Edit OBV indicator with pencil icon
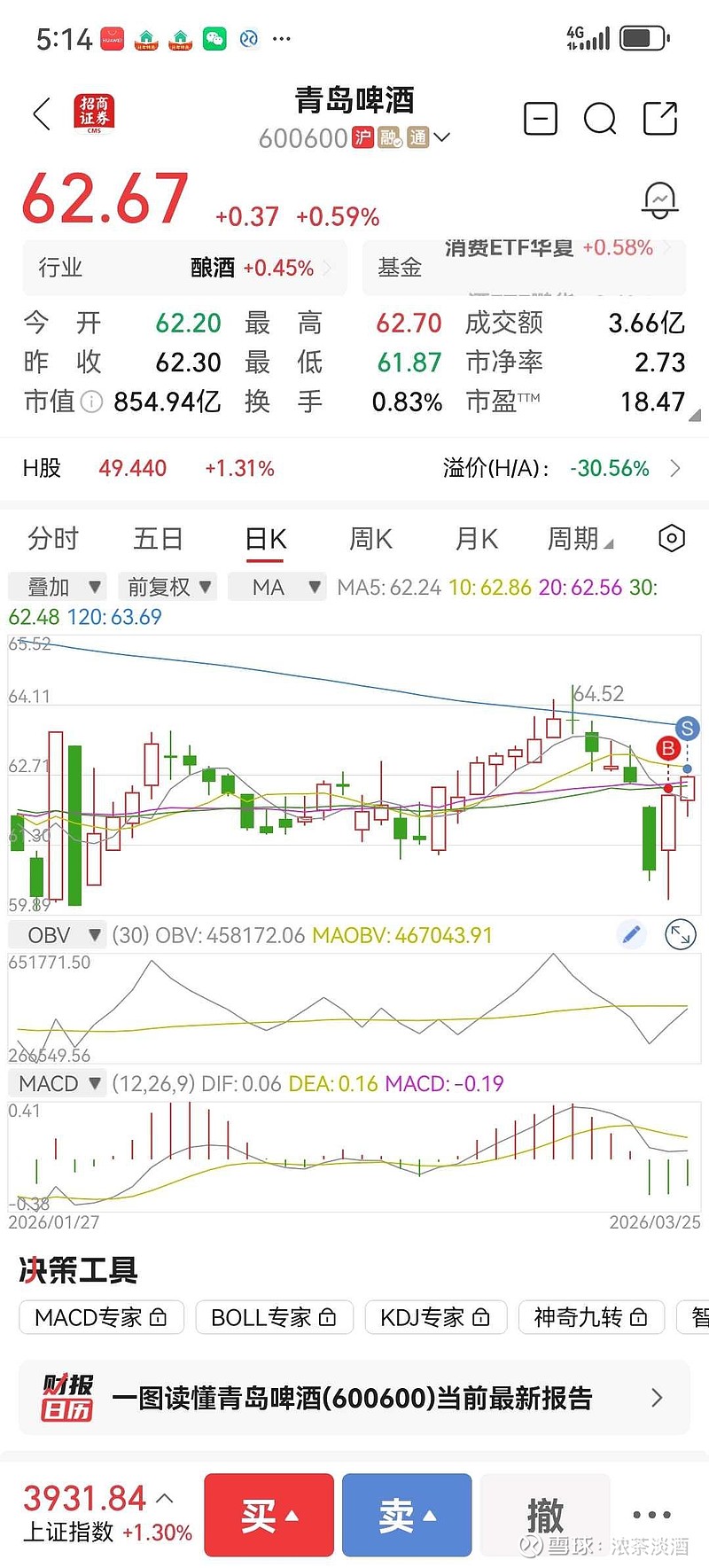 tap(632, 934)
